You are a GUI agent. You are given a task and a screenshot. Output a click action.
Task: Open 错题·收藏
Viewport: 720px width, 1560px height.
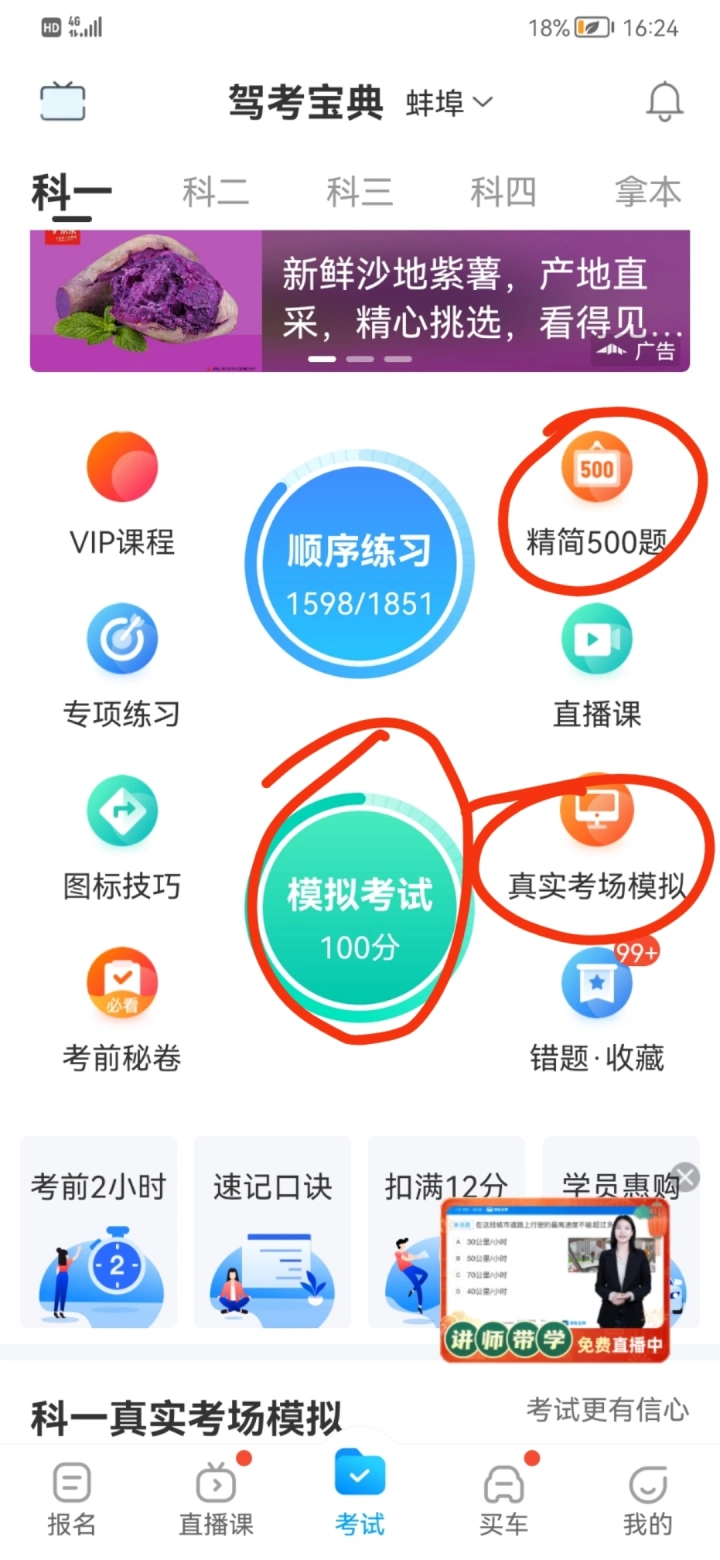[596, 1010]
